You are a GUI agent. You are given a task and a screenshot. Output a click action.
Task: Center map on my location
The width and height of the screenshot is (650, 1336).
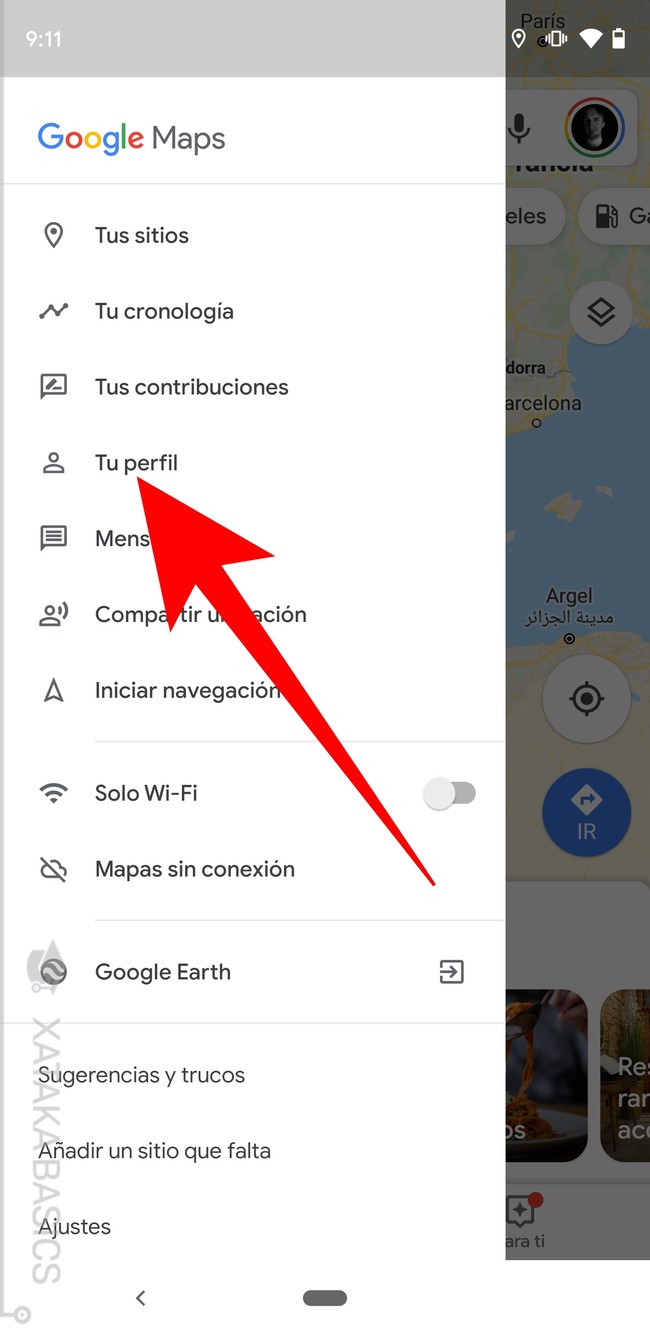(586, 699)
